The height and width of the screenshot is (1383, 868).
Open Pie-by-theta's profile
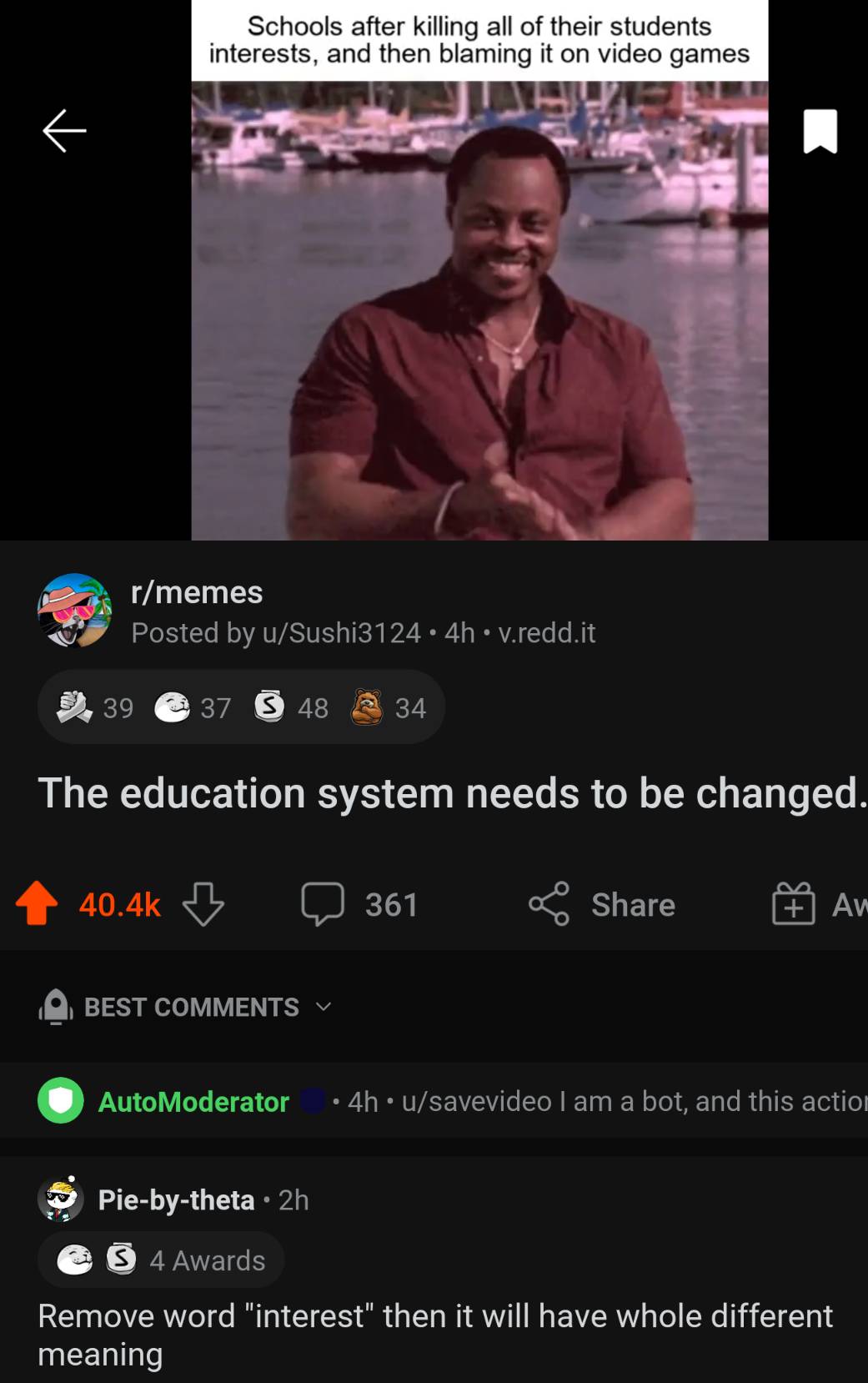point(176,1199)
